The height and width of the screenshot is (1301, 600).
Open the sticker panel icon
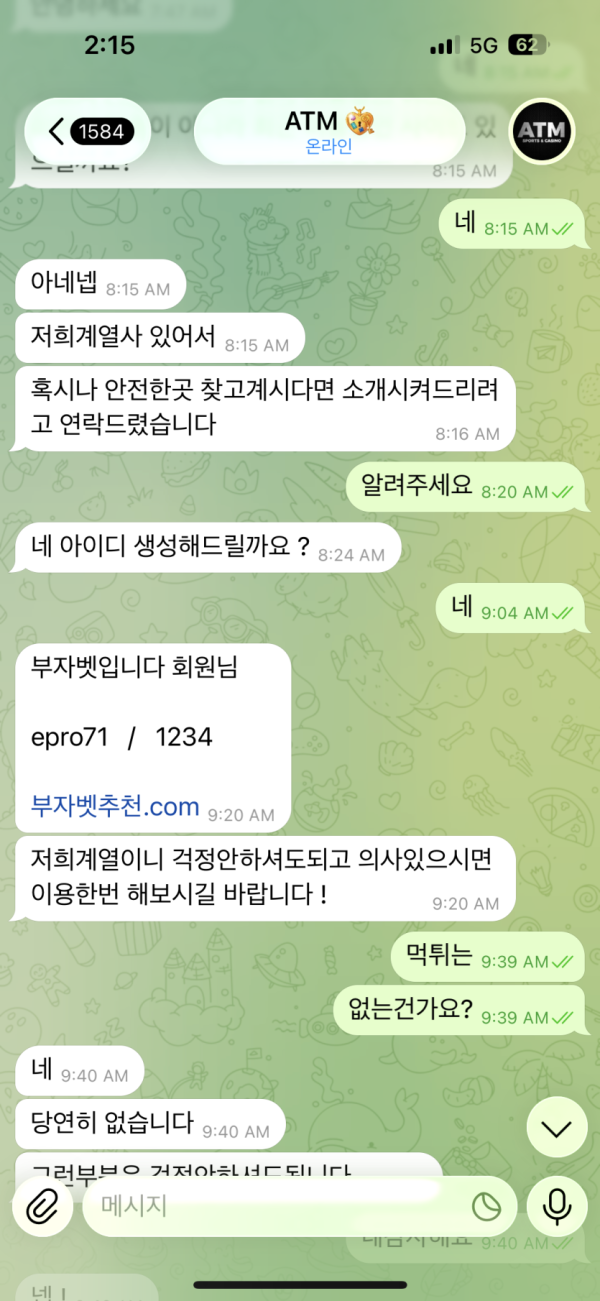486,1208
